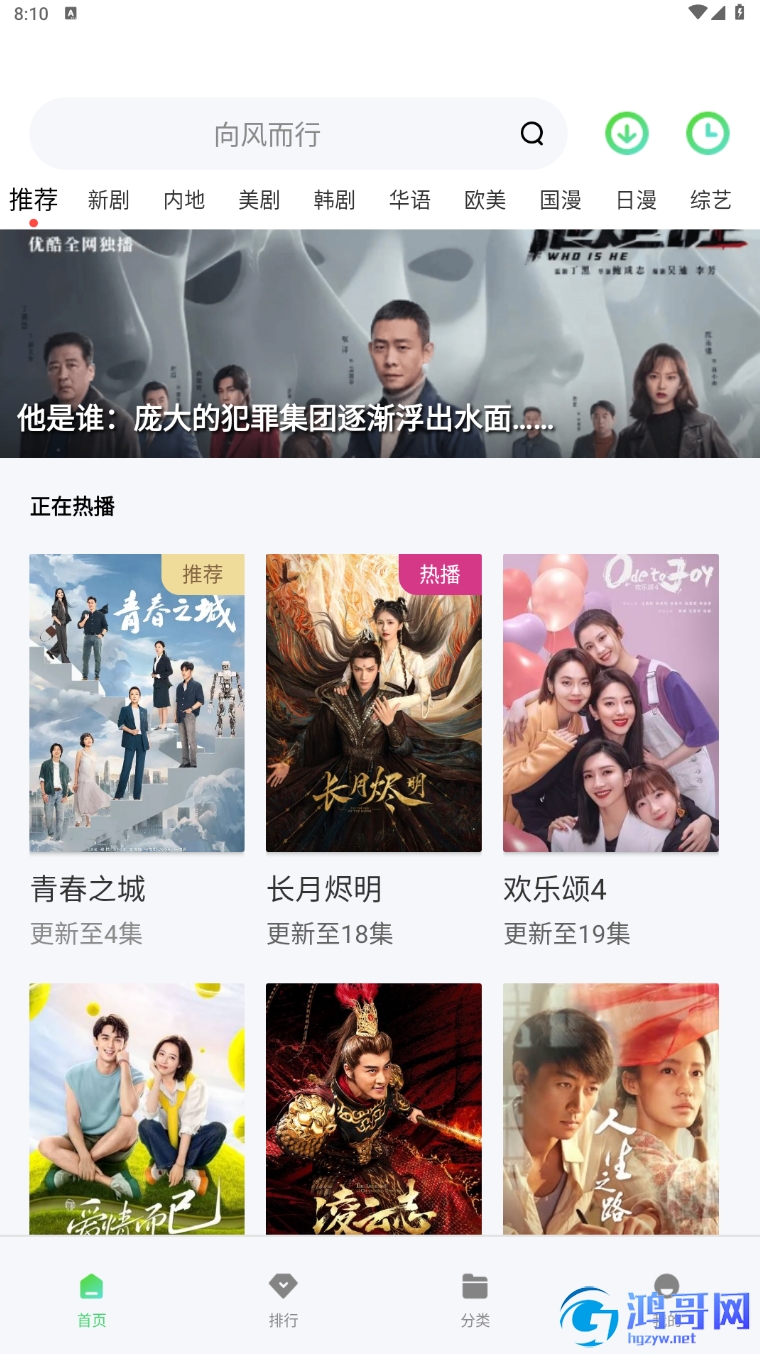Open the 华语 tab
The height and width of the screenshot is (1354, 760).
[x=410, y=200]
